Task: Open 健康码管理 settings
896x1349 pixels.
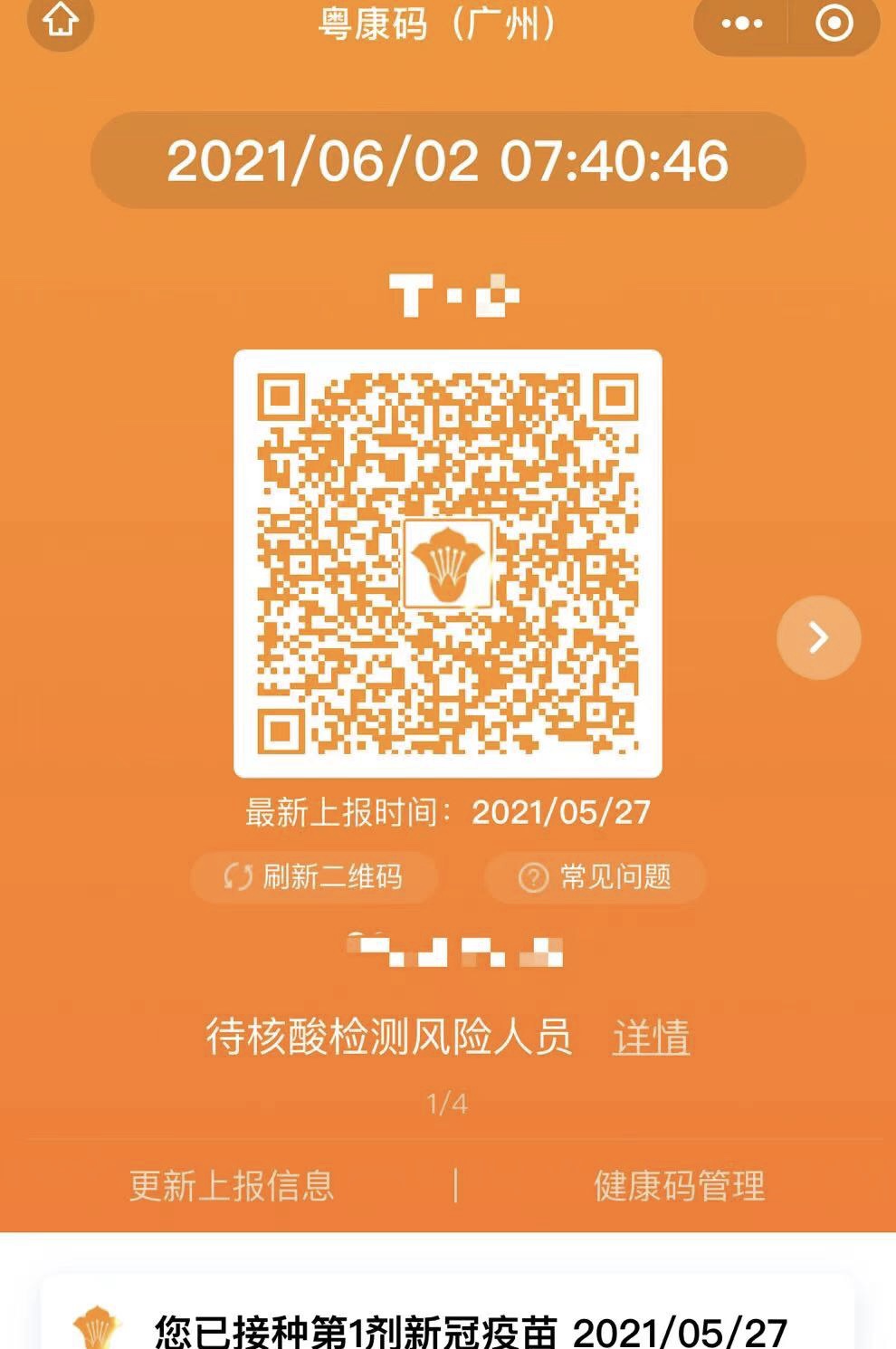Action: coord(679,1186)
